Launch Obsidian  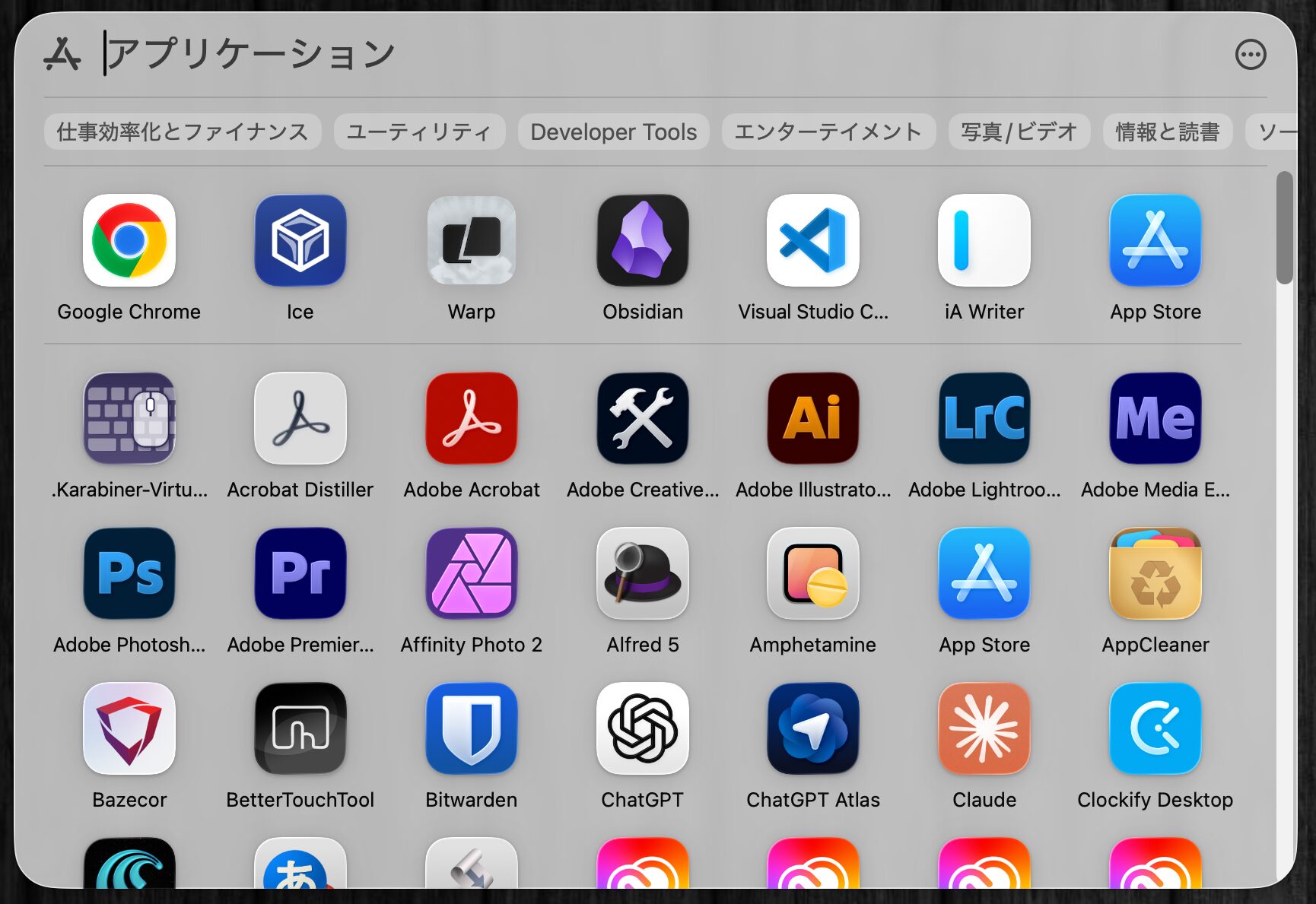[643, 241]
